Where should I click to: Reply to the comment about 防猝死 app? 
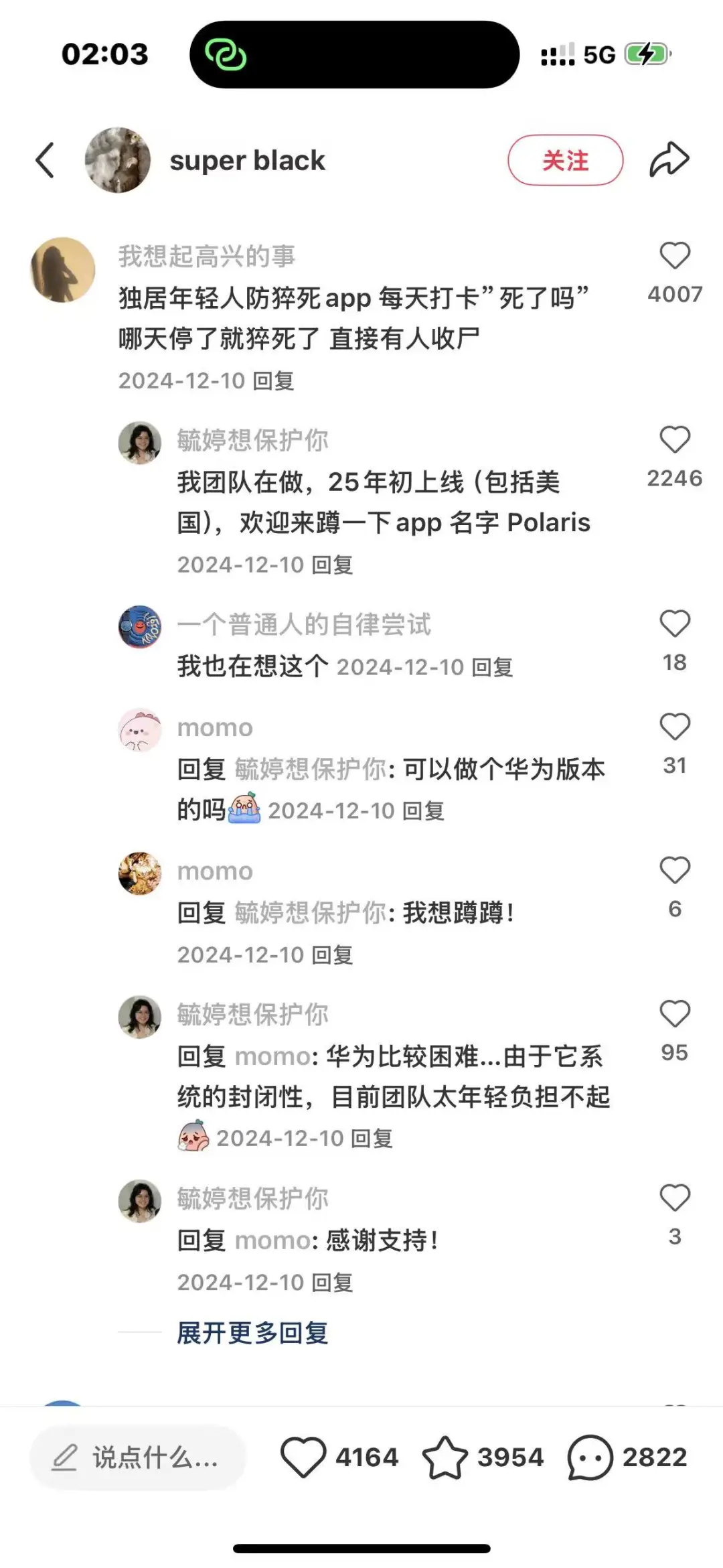[x=273, y=381]
